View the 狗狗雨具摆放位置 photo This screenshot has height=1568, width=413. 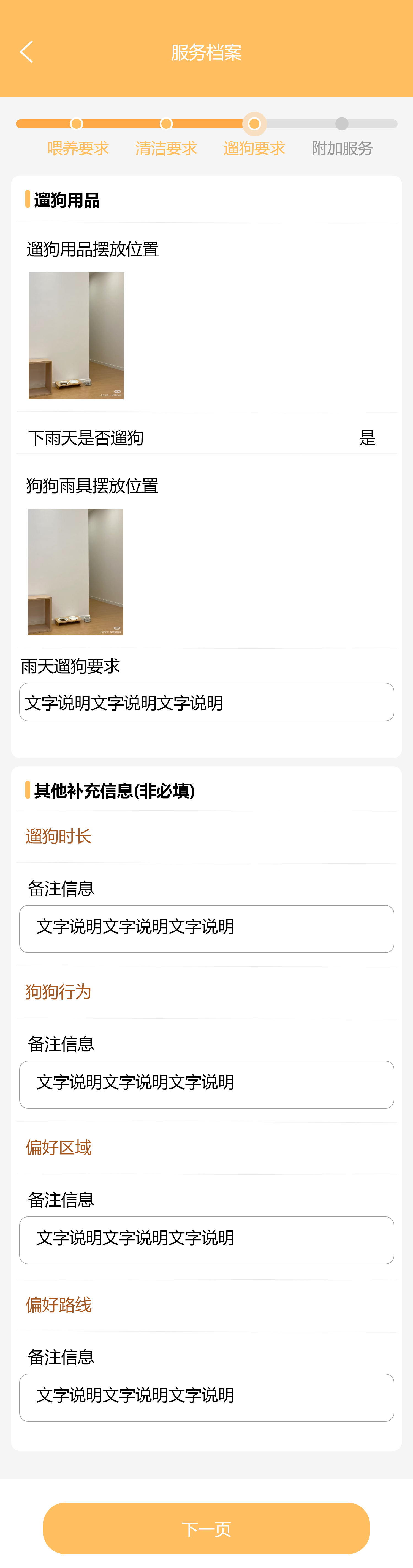pyautogui.click(x=75, y=572)
